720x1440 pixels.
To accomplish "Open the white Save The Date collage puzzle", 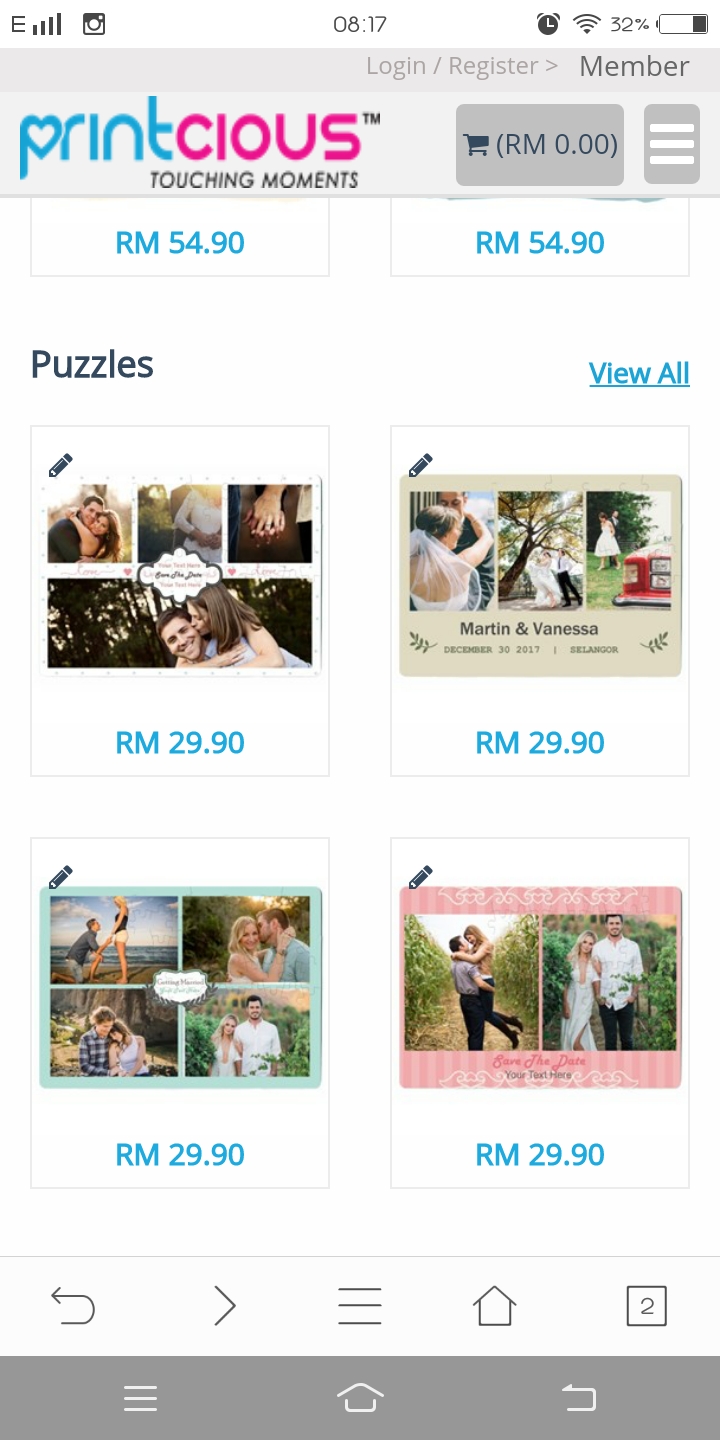I will (x=180, y=576).
